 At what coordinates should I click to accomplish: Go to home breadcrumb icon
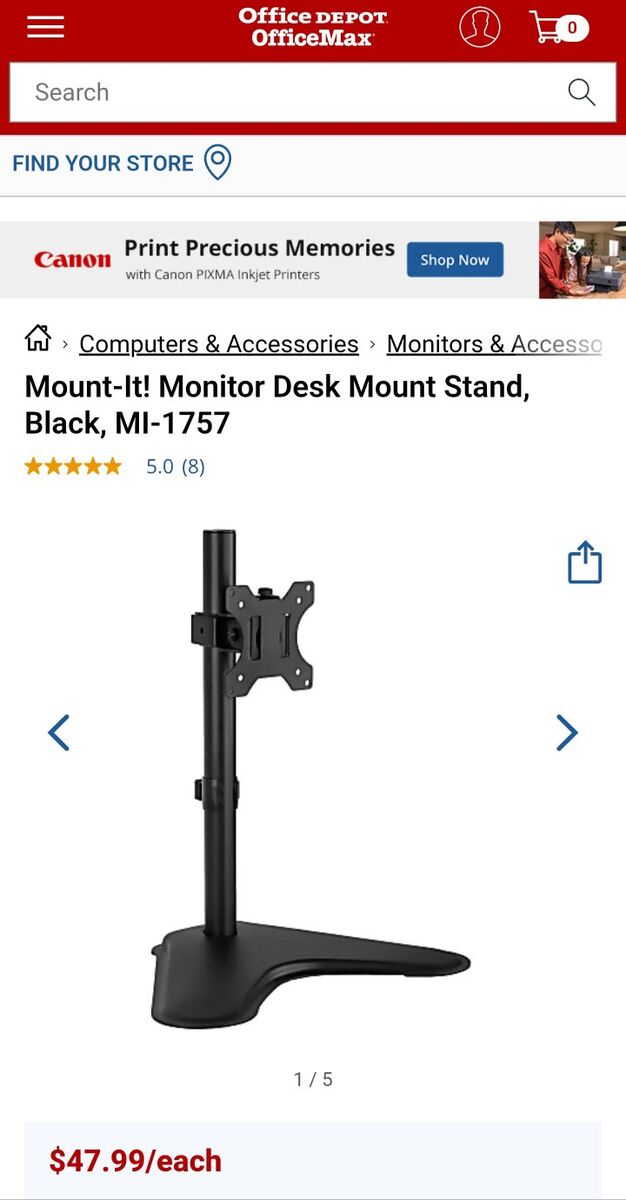click(x=38, y=339)
